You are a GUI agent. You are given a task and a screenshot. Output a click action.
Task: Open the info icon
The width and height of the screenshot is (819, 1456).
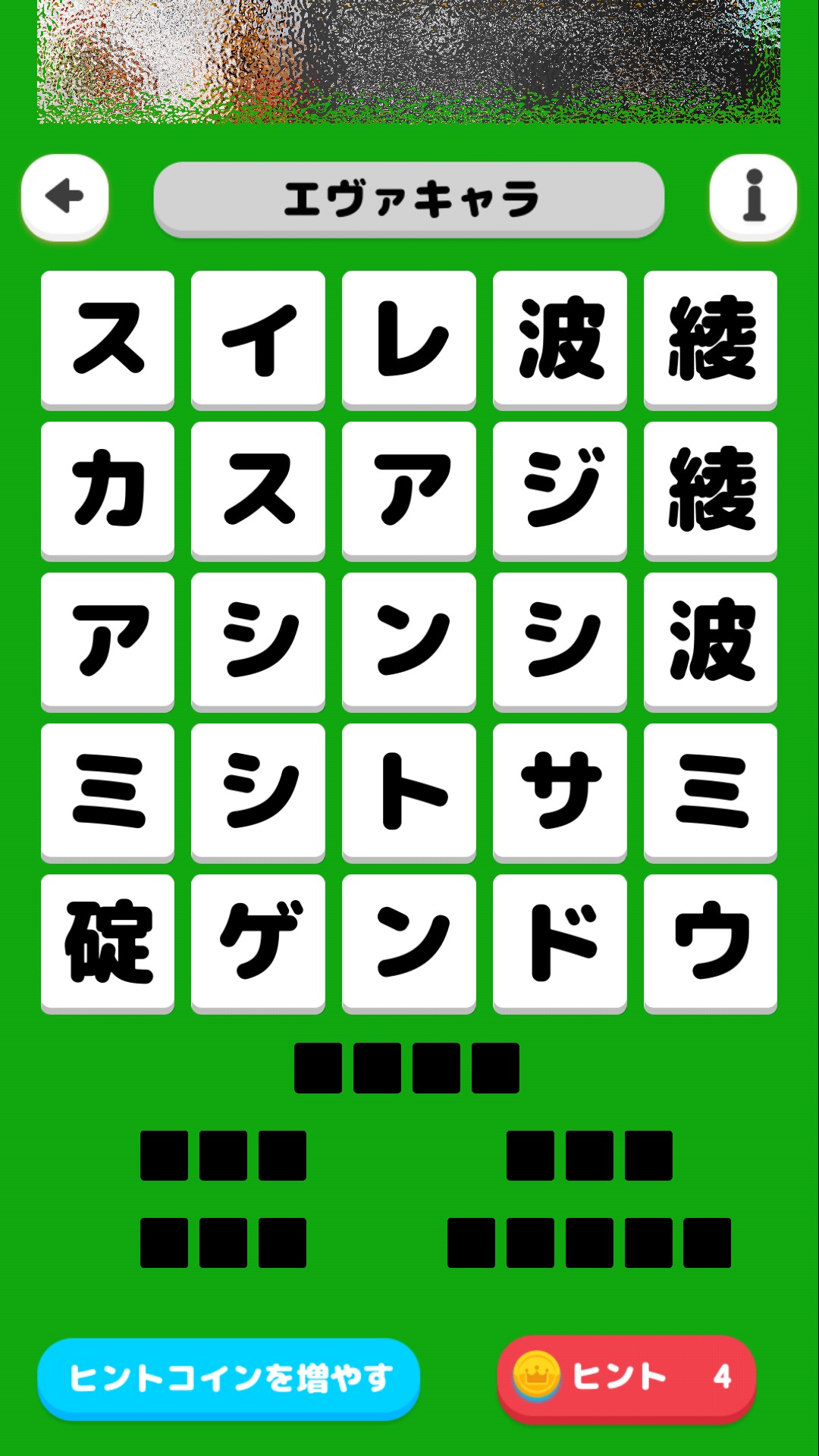753,197
